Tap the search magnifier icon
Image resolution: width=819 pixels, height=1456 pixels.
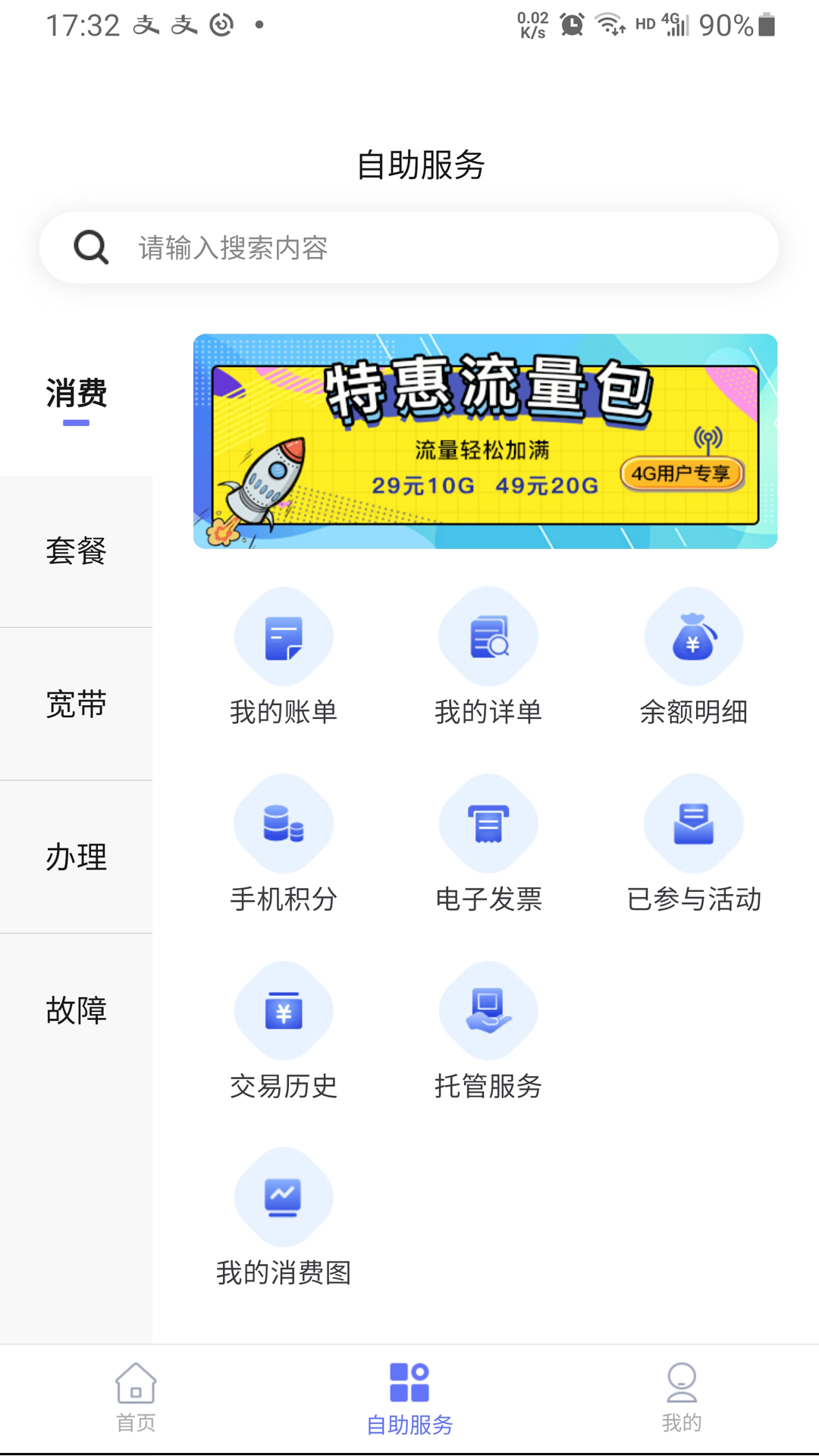click(89, 246)
